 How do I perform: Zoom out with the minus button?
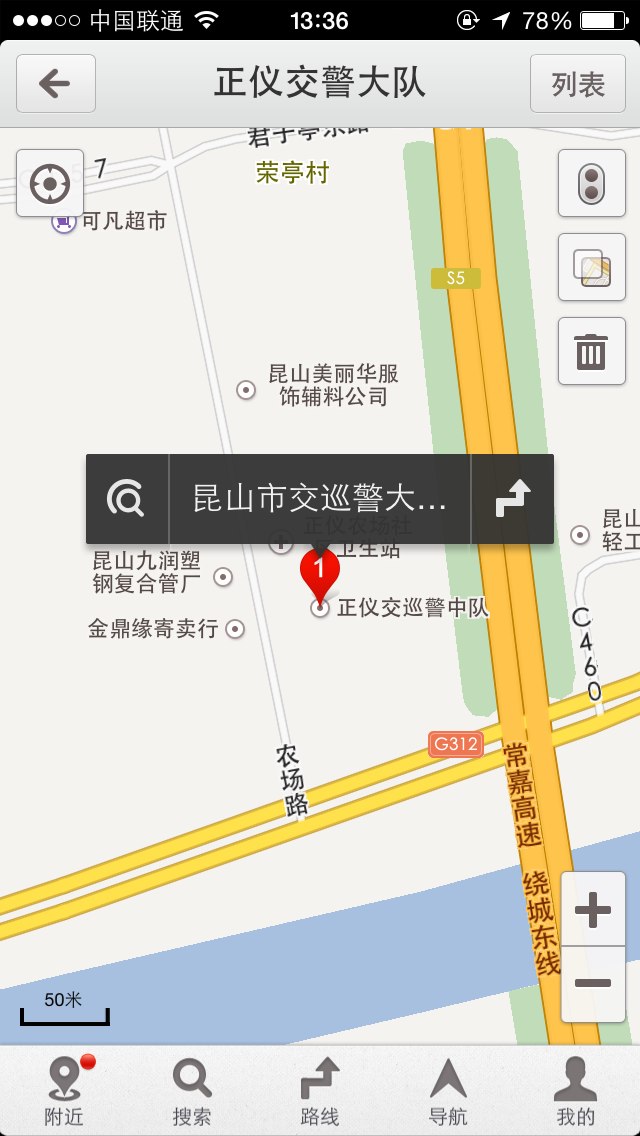pos(593,984)
